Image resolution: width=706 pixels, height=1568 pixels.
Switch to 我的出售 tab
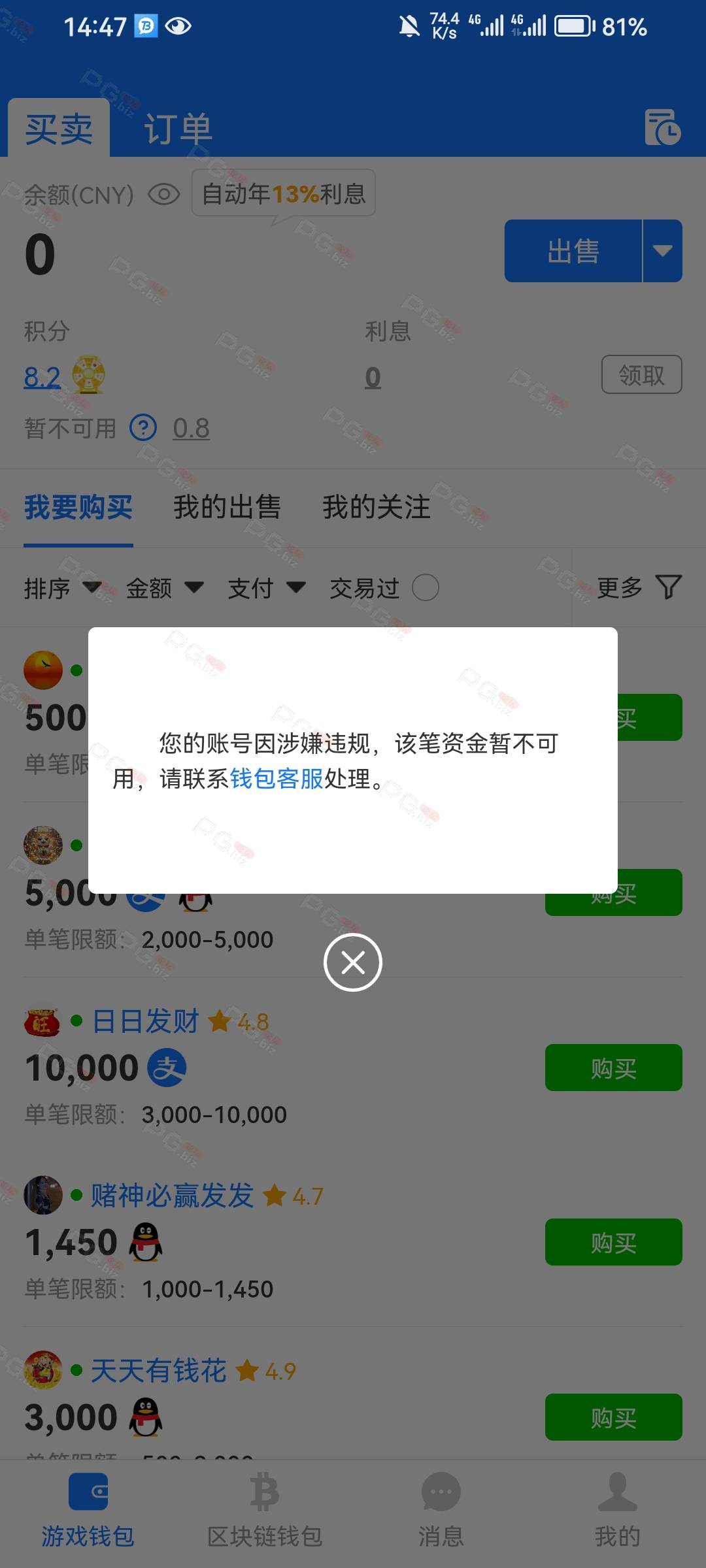point(227,507)
